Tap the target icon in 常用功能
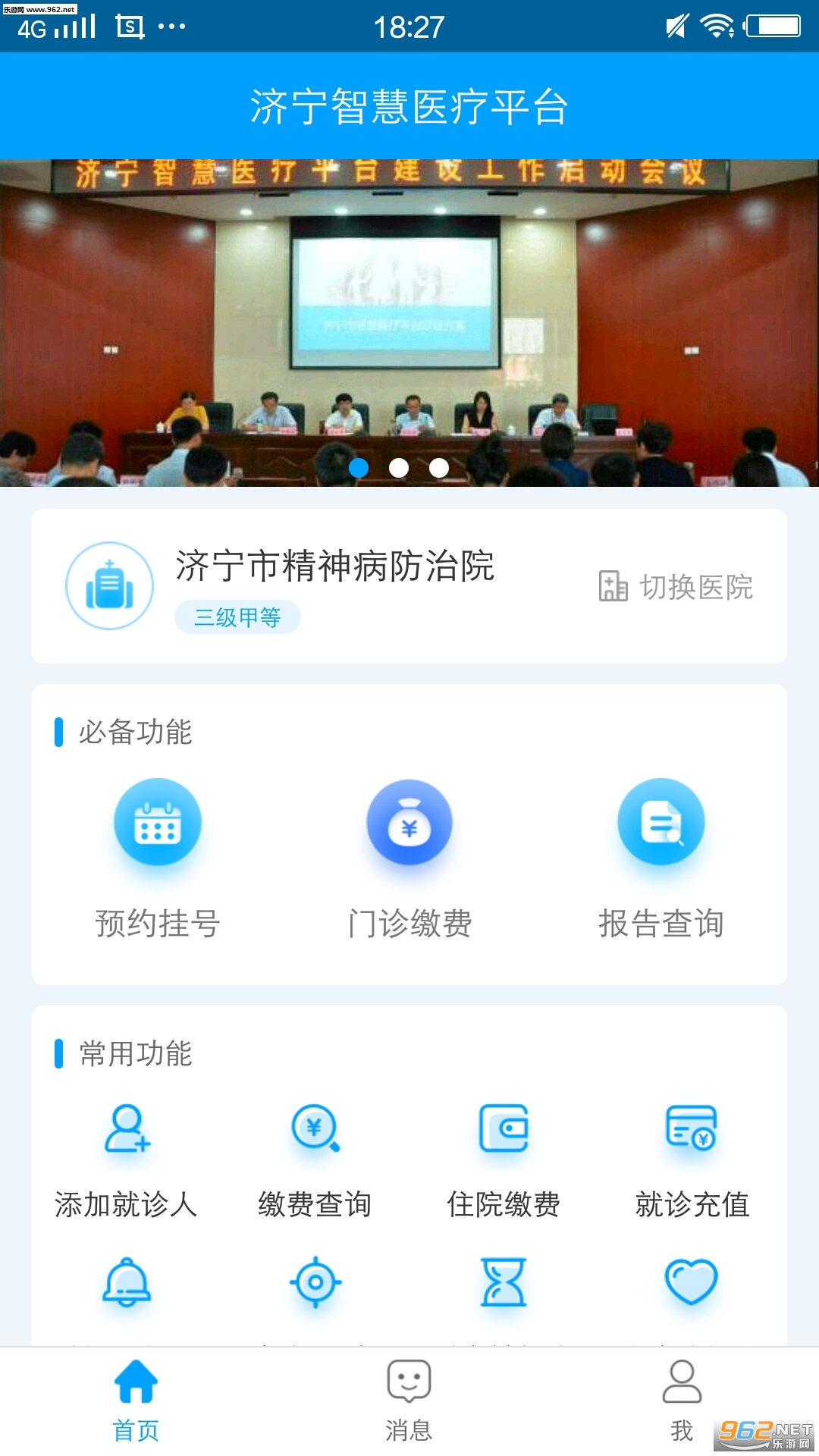This screenshot has height=1456, width=819. 315,1283
